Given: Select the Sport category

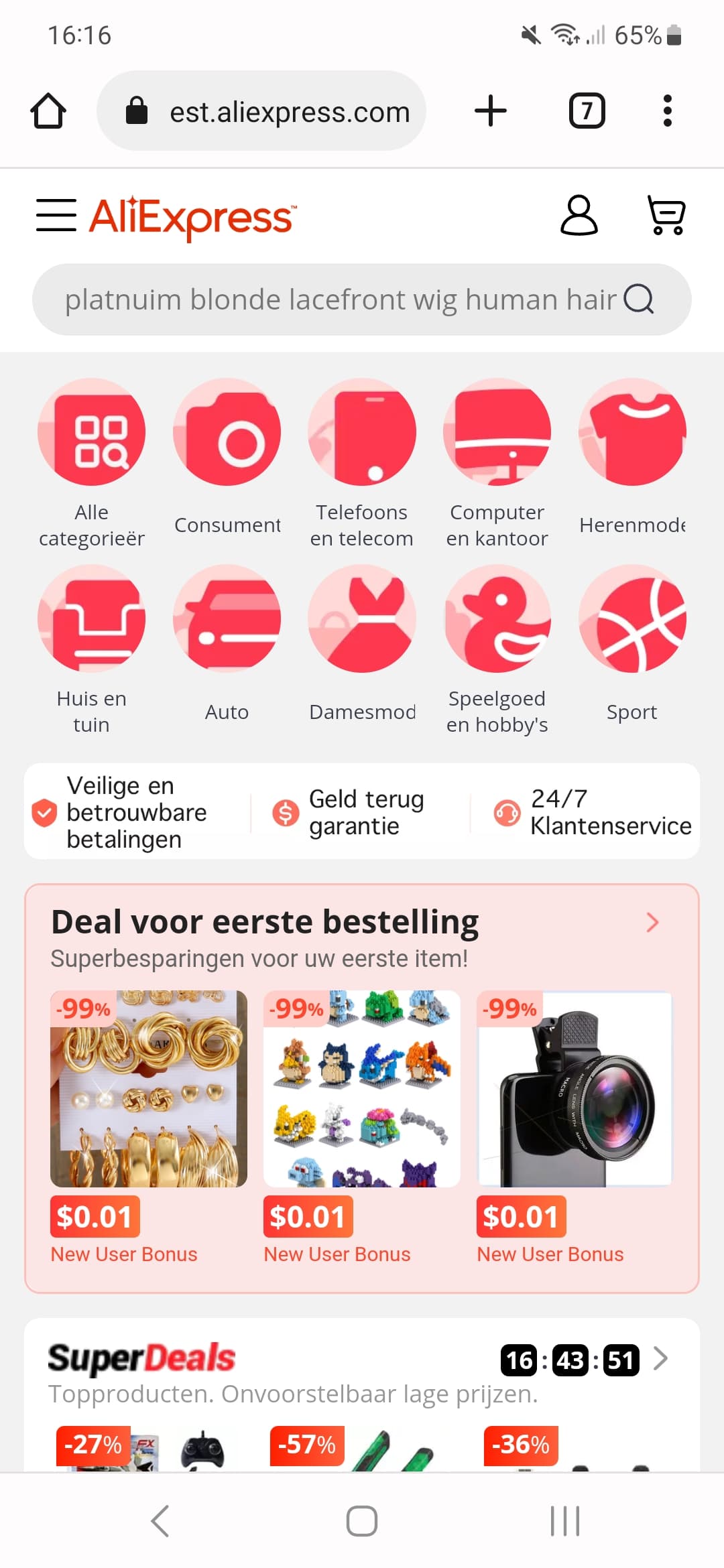Looking at the screenshot, I should click(633, 643).
